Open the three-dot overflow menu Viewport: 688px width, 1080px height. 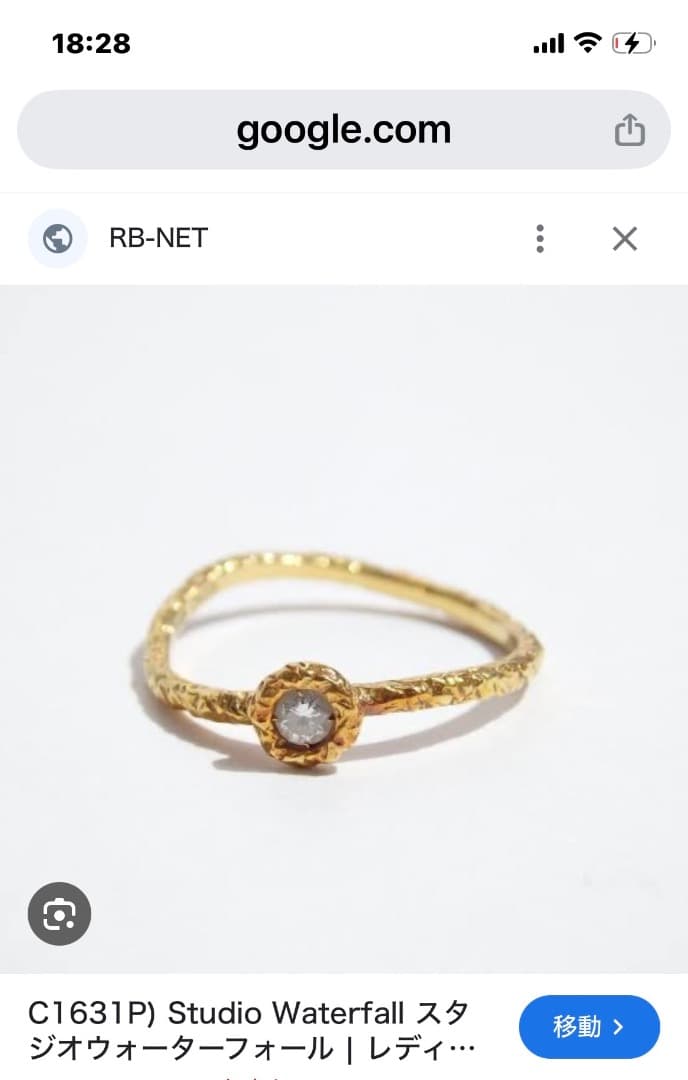tap(540, 239)
